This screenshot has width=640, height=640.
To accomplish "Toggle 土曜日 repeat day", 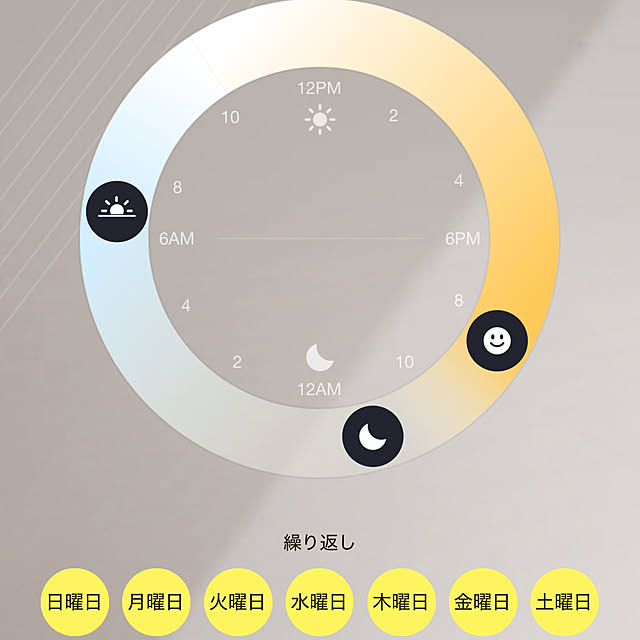I will pos(564,602).
